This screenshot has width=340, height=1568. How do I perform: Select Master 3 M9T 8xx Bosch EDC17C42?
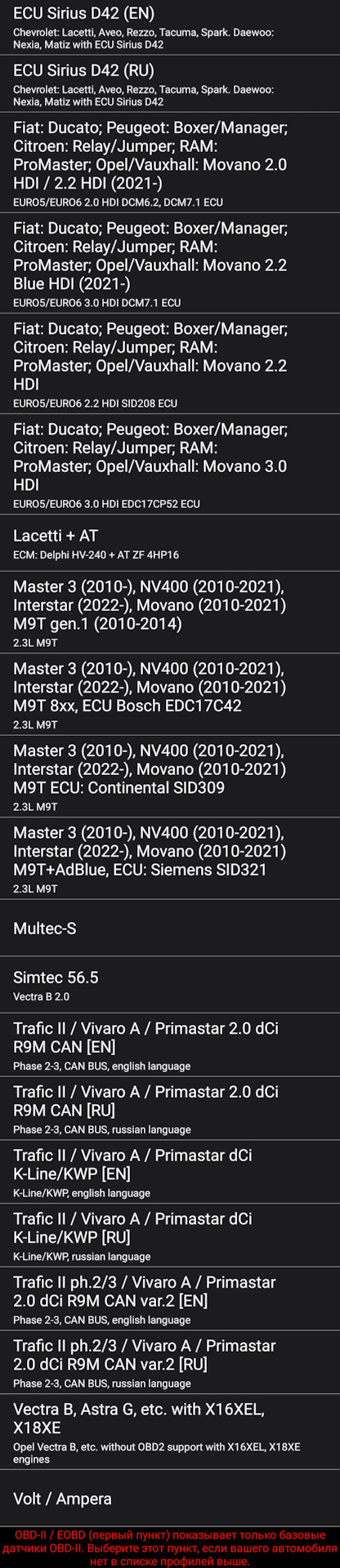click(170, 695)
